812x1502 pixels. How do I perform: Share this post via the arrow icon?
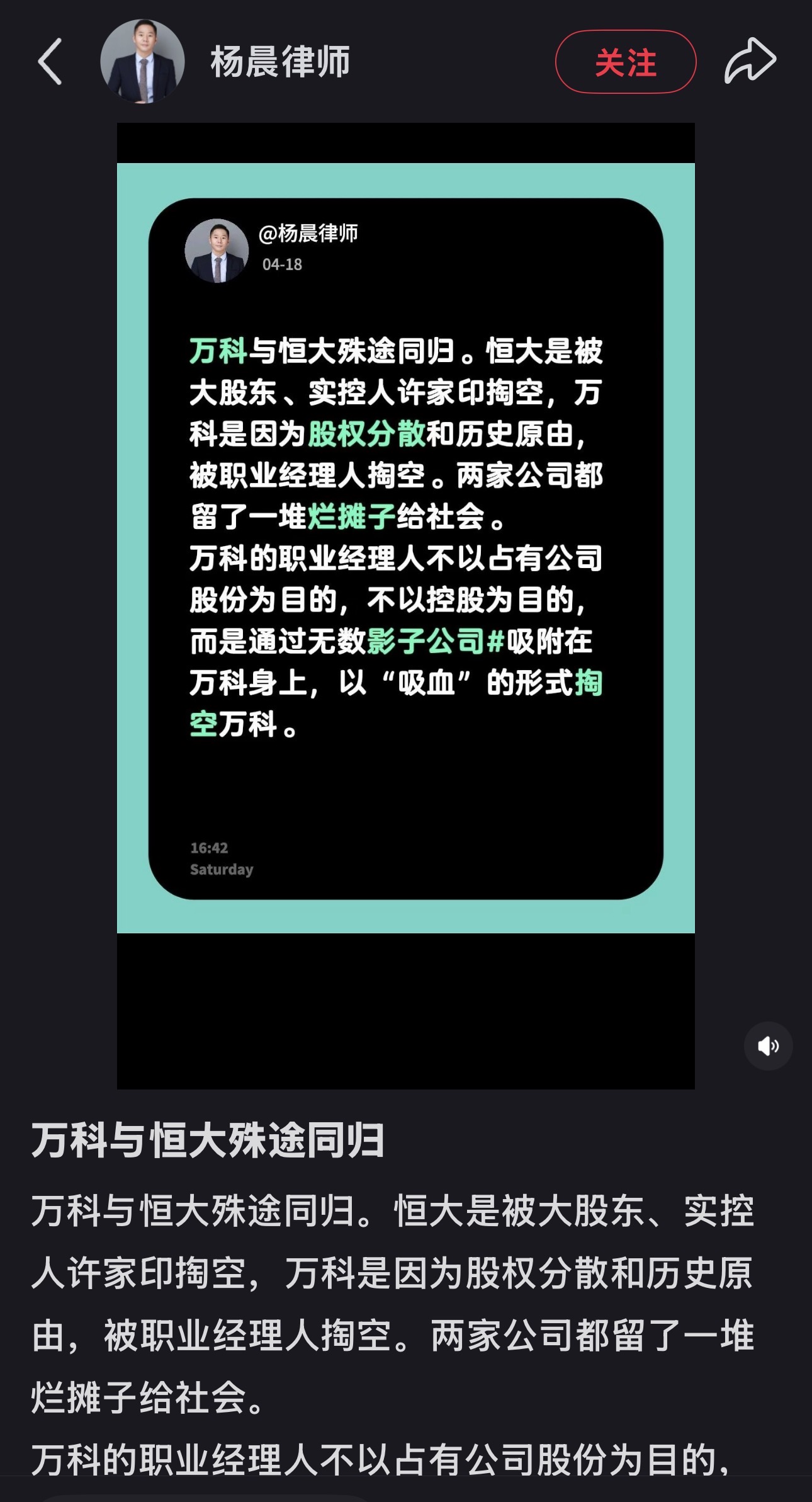pos(750,61)
